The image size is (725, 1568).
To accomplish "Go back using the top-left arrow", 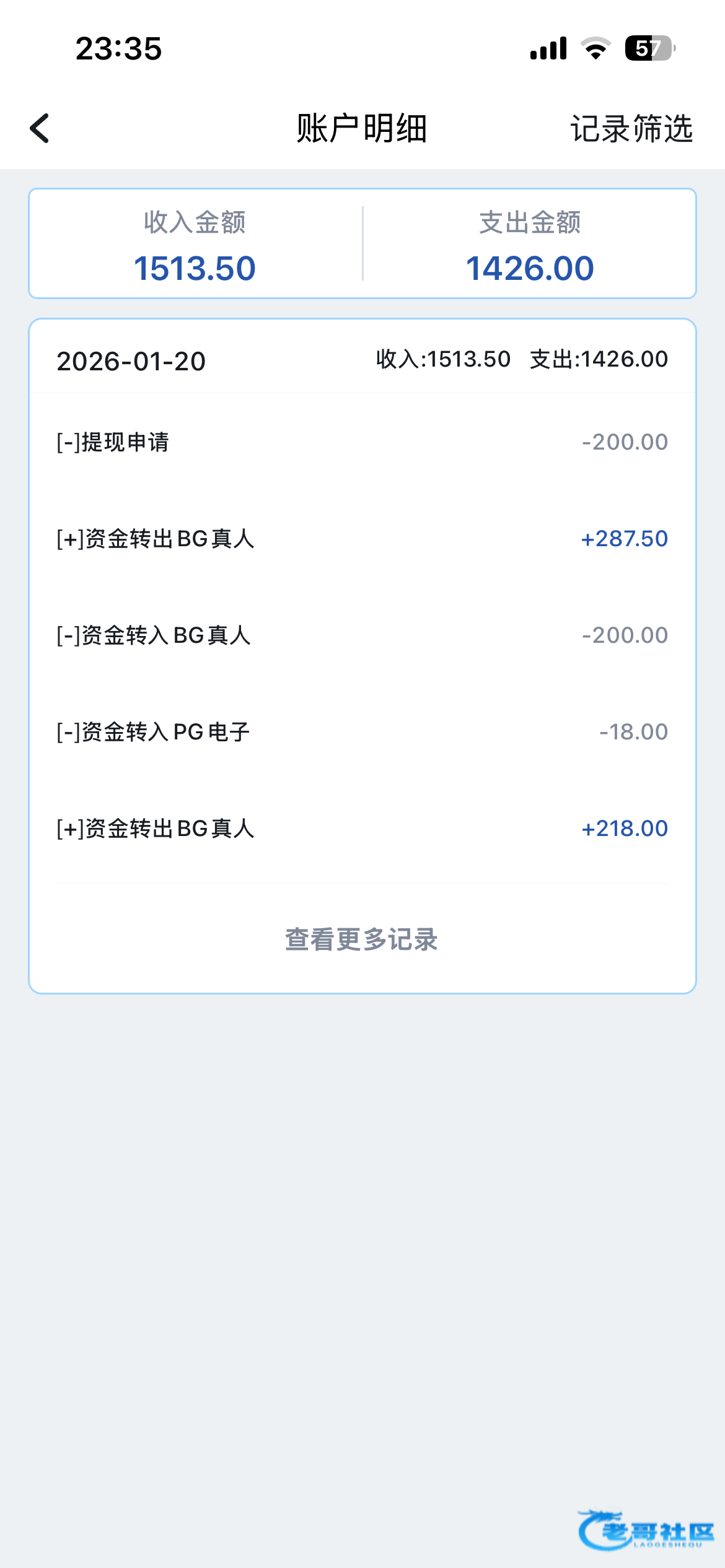I will (x=40, y=128).
